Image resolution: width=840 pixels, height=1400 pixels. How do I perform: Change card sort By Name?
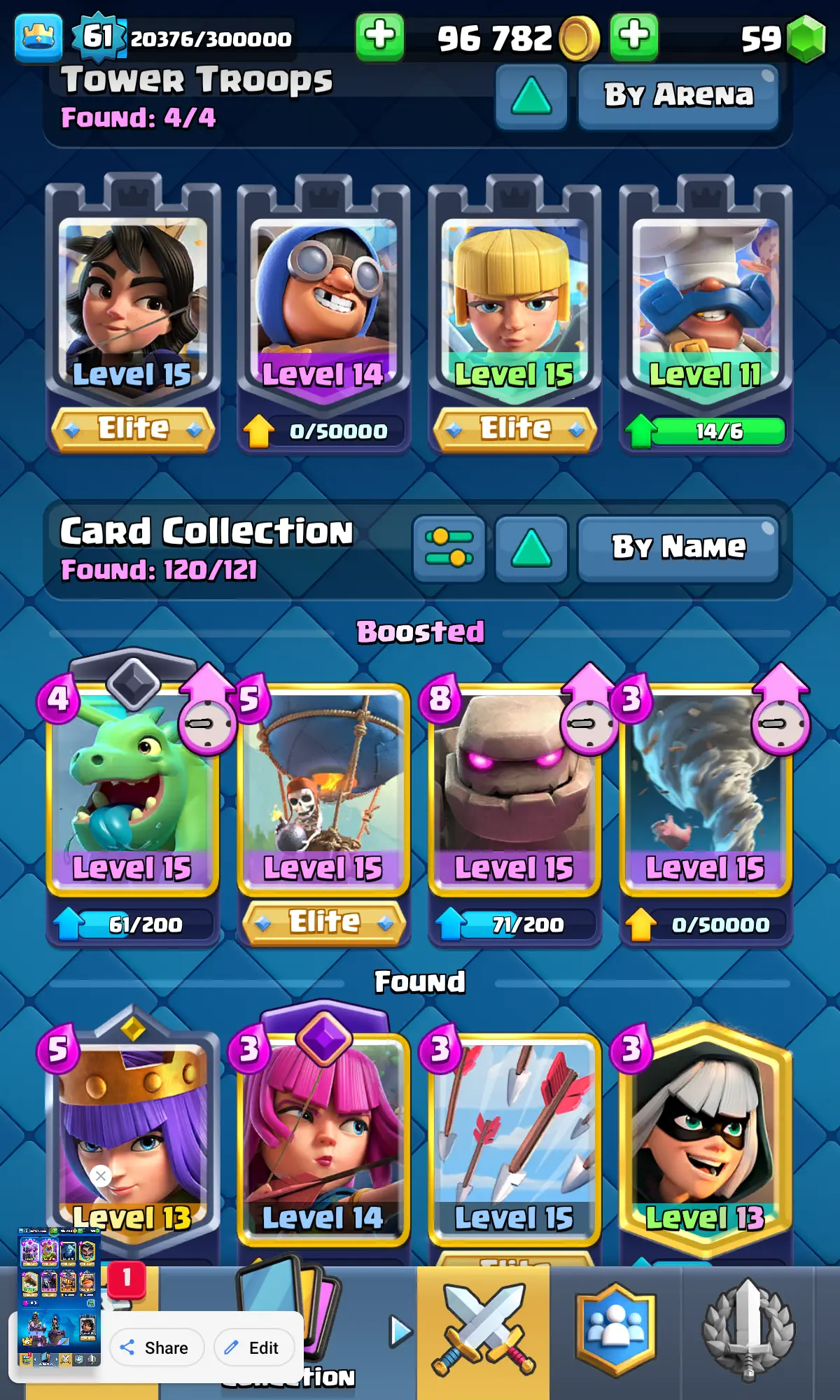pyautogui.click(x=678, y=548)
